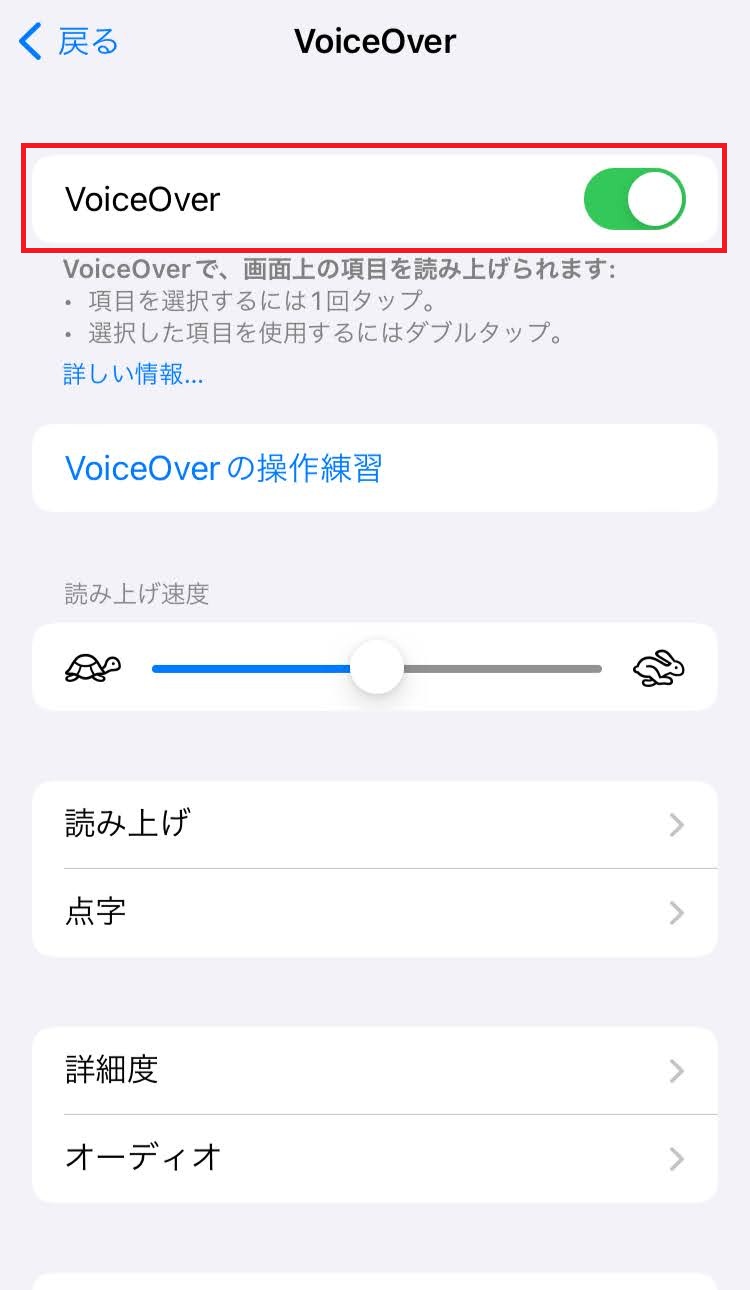Open the 読み上げ settings row
This screenshot has width=750, height=1290.
pos(374,825)
